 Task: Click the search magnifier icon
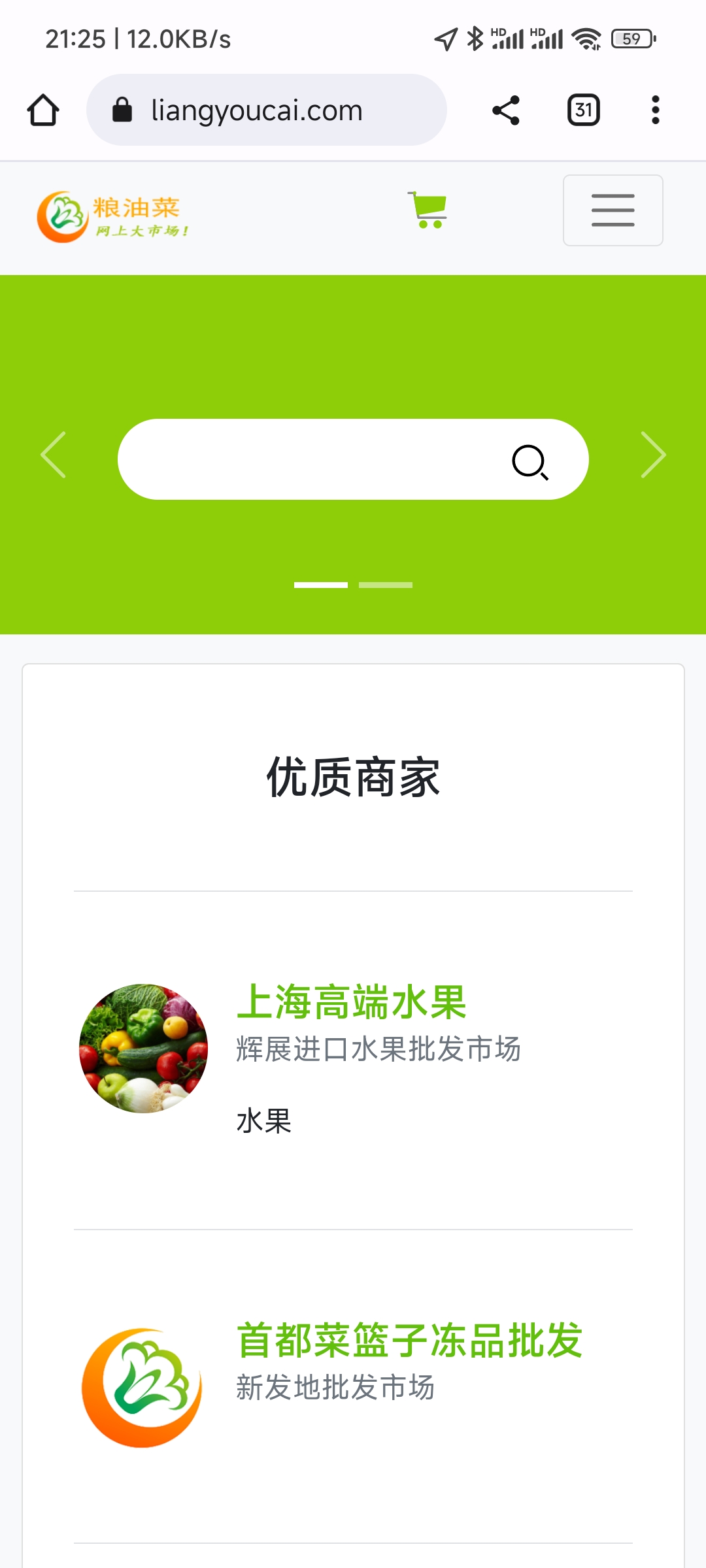[x=531, y=462]
